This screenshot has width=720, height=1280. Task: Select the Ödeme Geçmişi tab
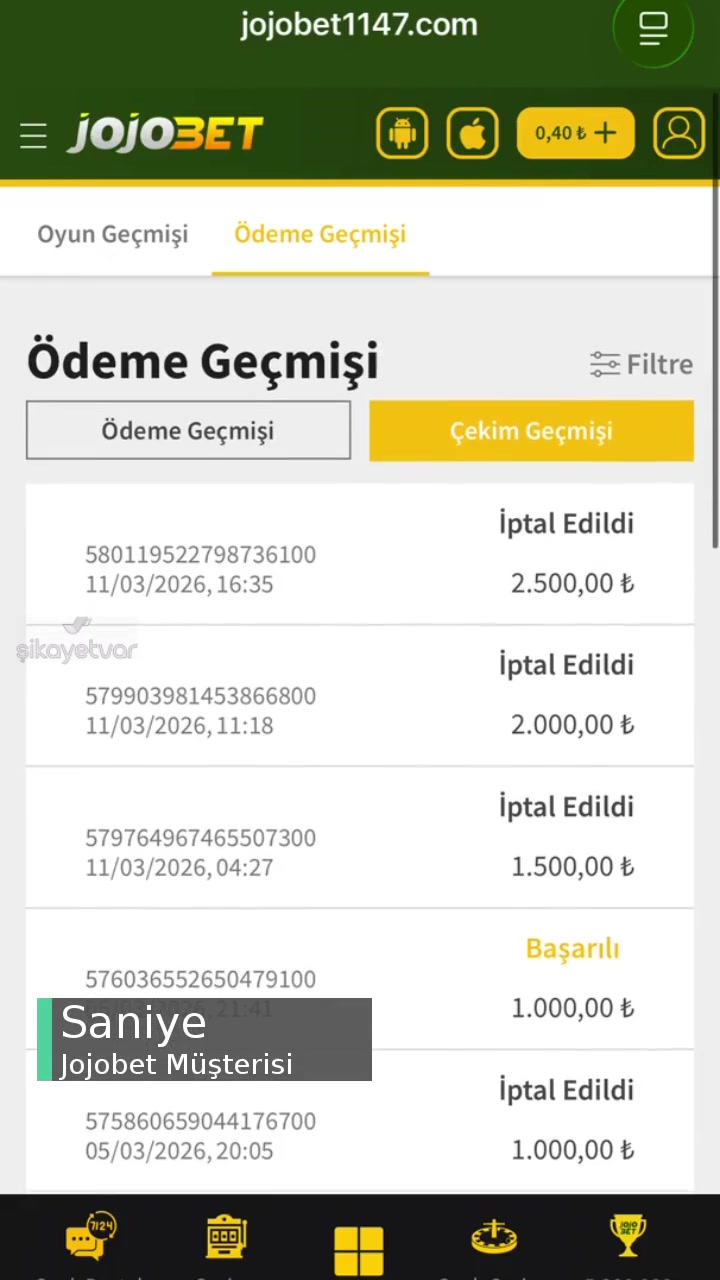coord(320,234)
